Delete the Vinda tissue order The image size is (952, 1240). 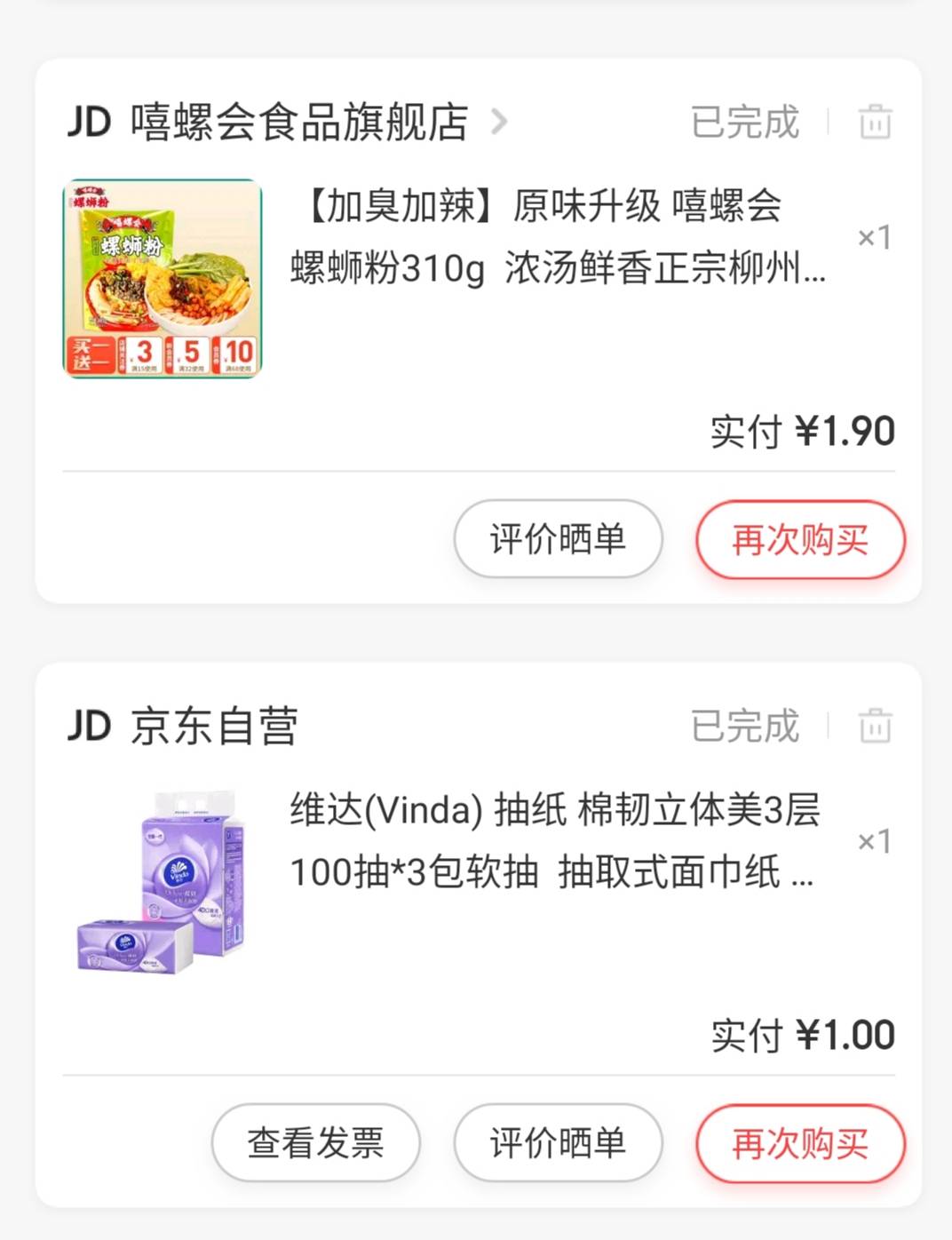[x=875, y=726]
